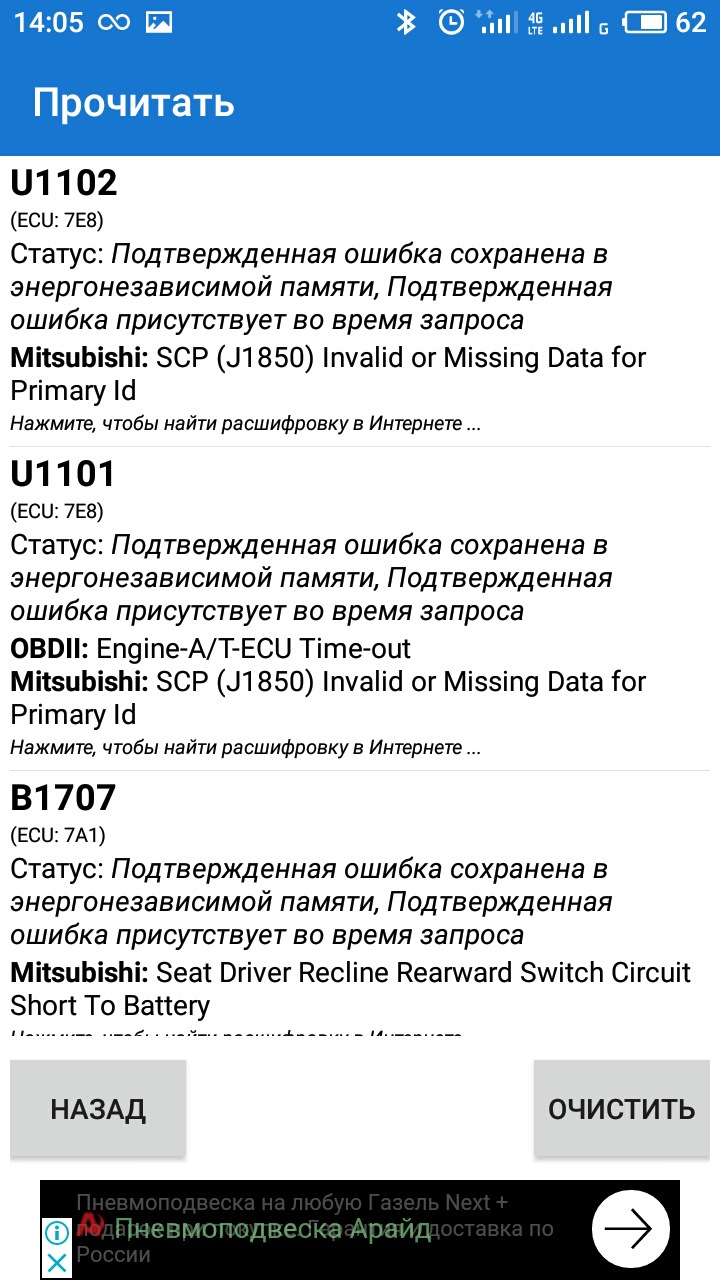Tap the НАЗАД button
Image resolution: width=720 pixels, height=1280 pixels.
pos(98,1108)
